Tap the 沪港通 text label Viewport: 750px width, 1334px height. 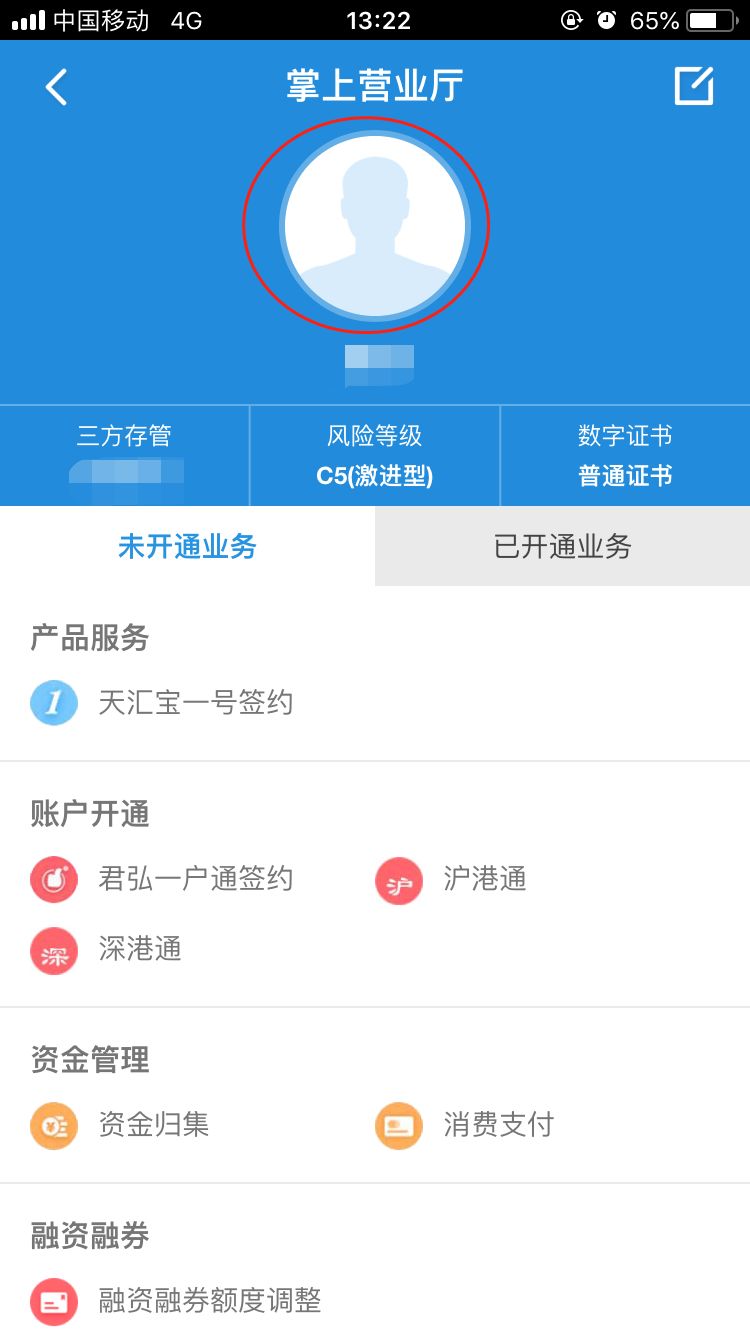tap(485, 880)
